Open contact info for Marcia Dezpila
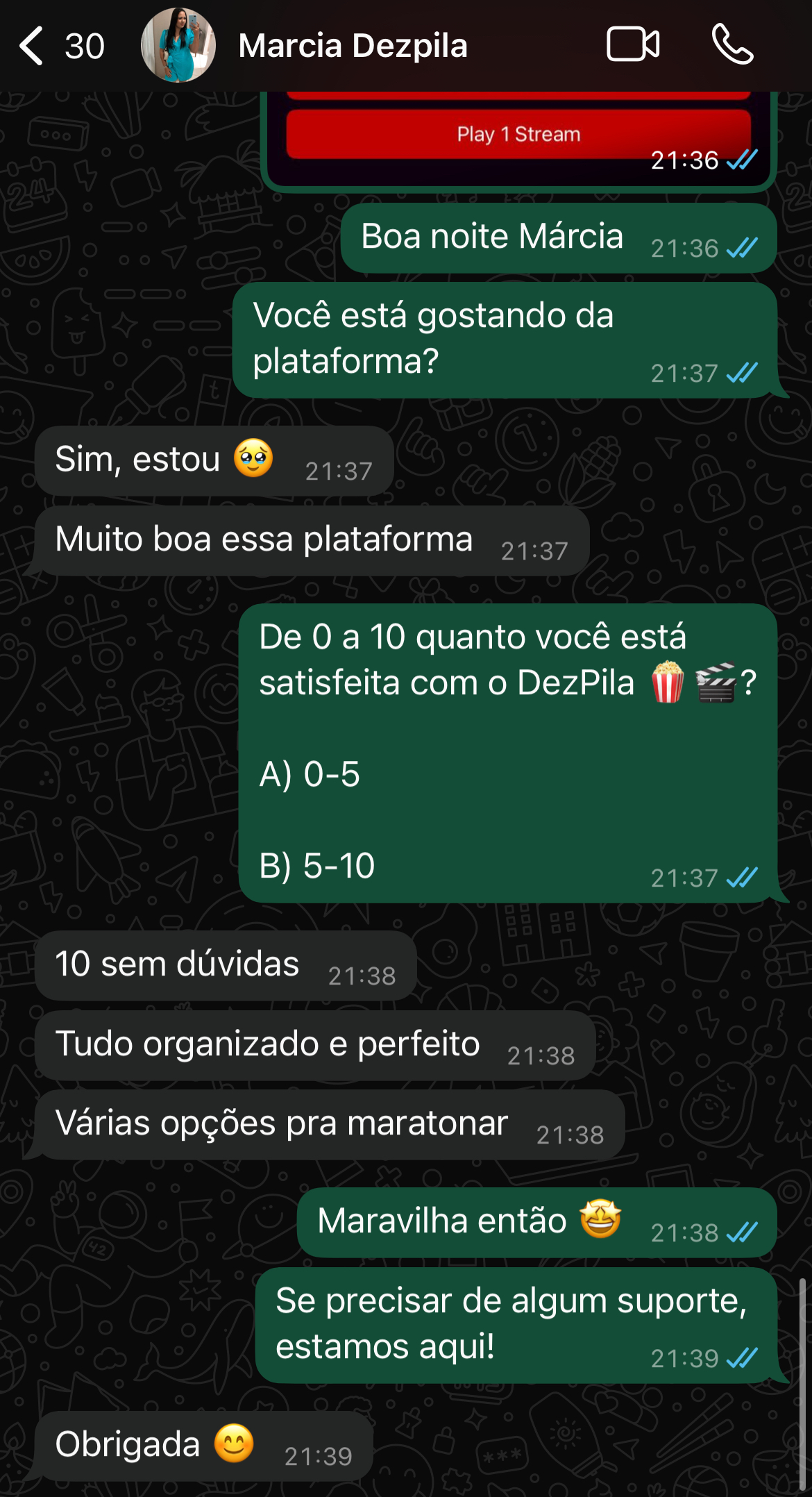 point(353,47)
